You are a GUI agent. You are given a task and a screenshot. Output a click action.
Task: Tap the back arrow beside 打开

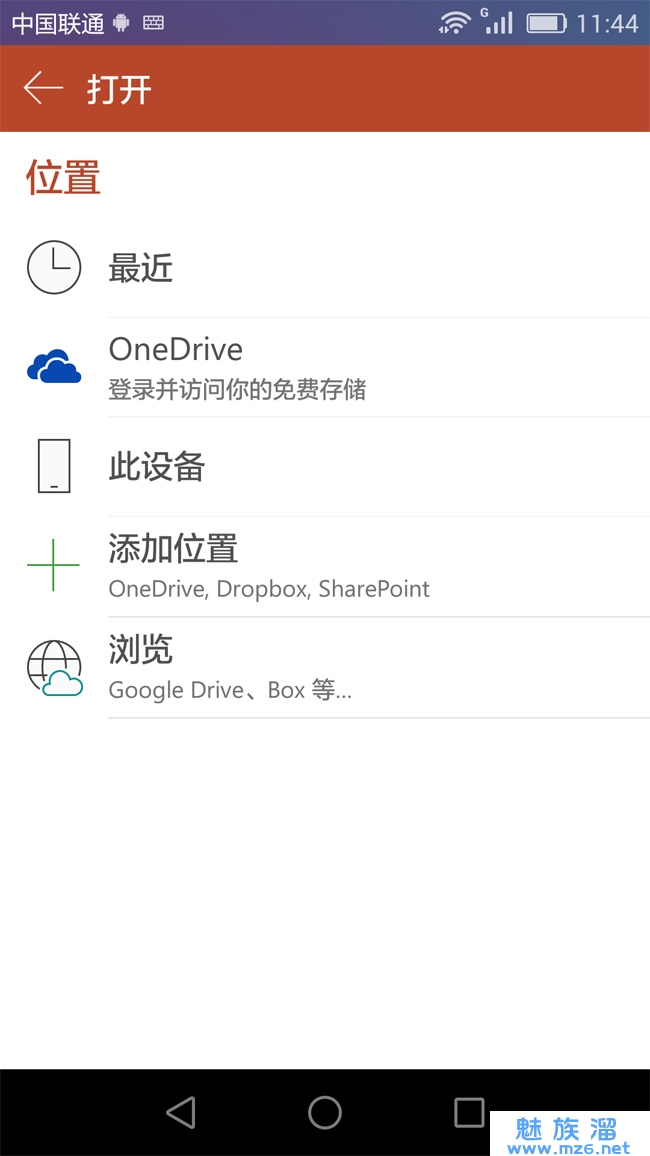tap(43, 88)
